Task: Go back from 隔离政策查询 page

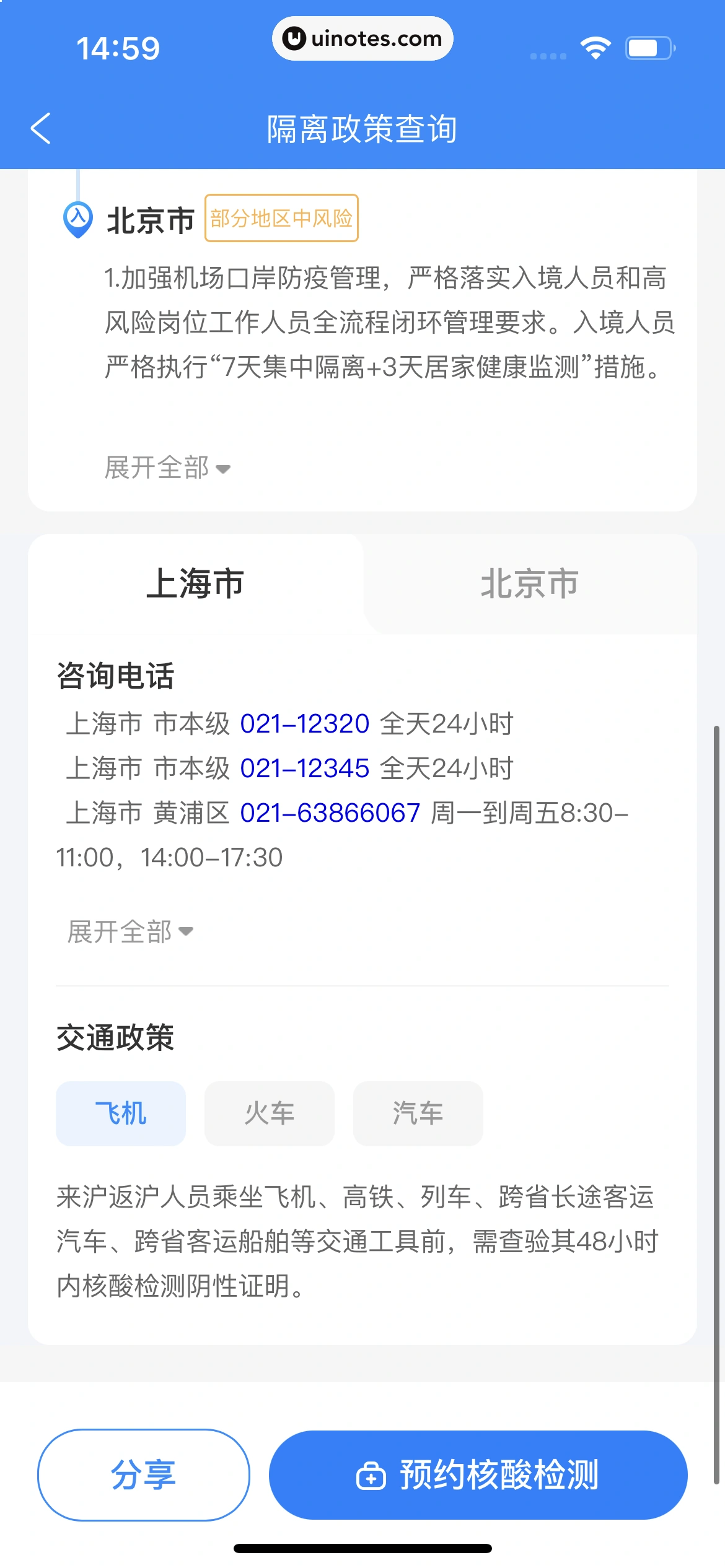Action: tap(41, 129)
